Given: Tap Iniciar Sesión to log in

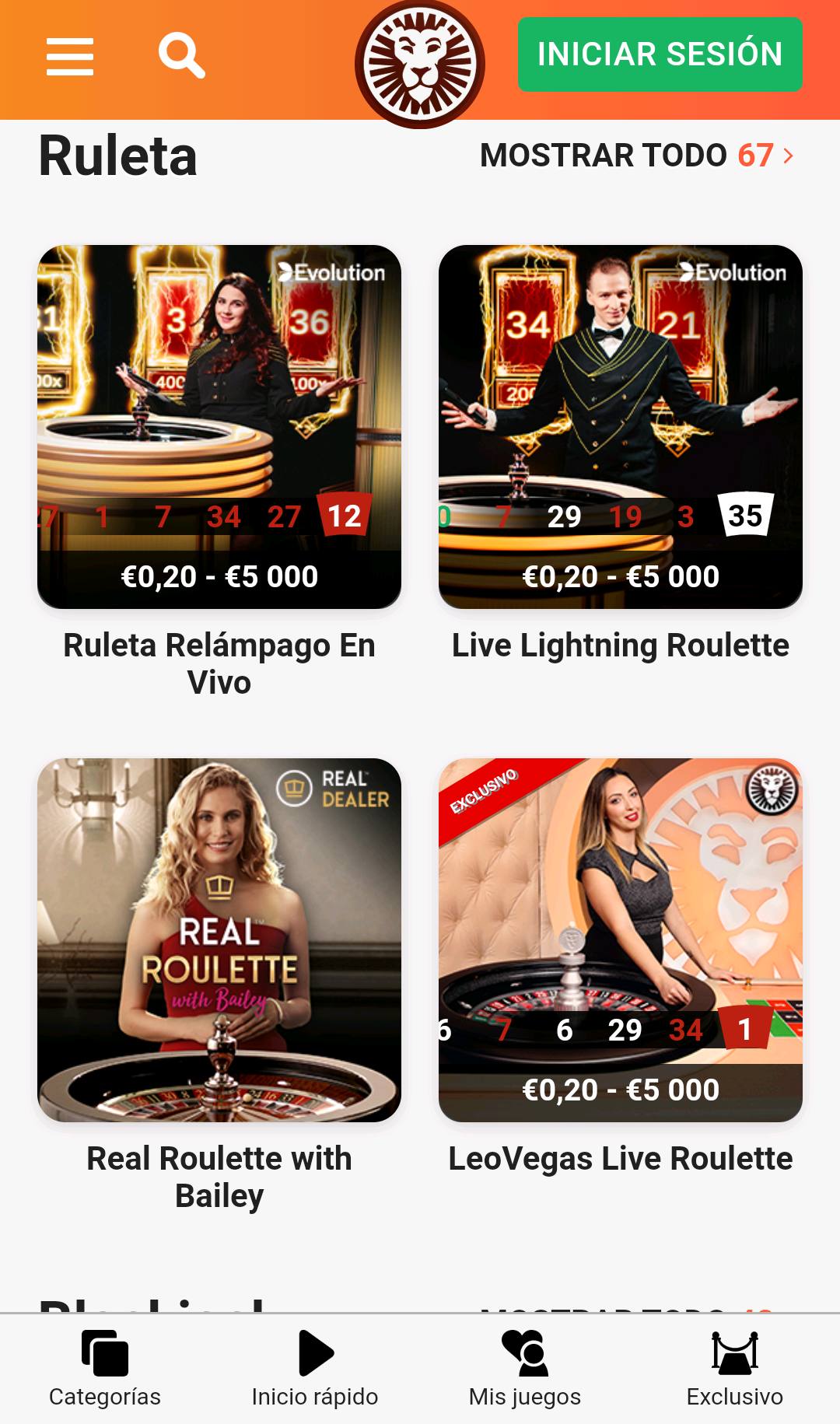Looking at the screenshot, I should point(660,54).
